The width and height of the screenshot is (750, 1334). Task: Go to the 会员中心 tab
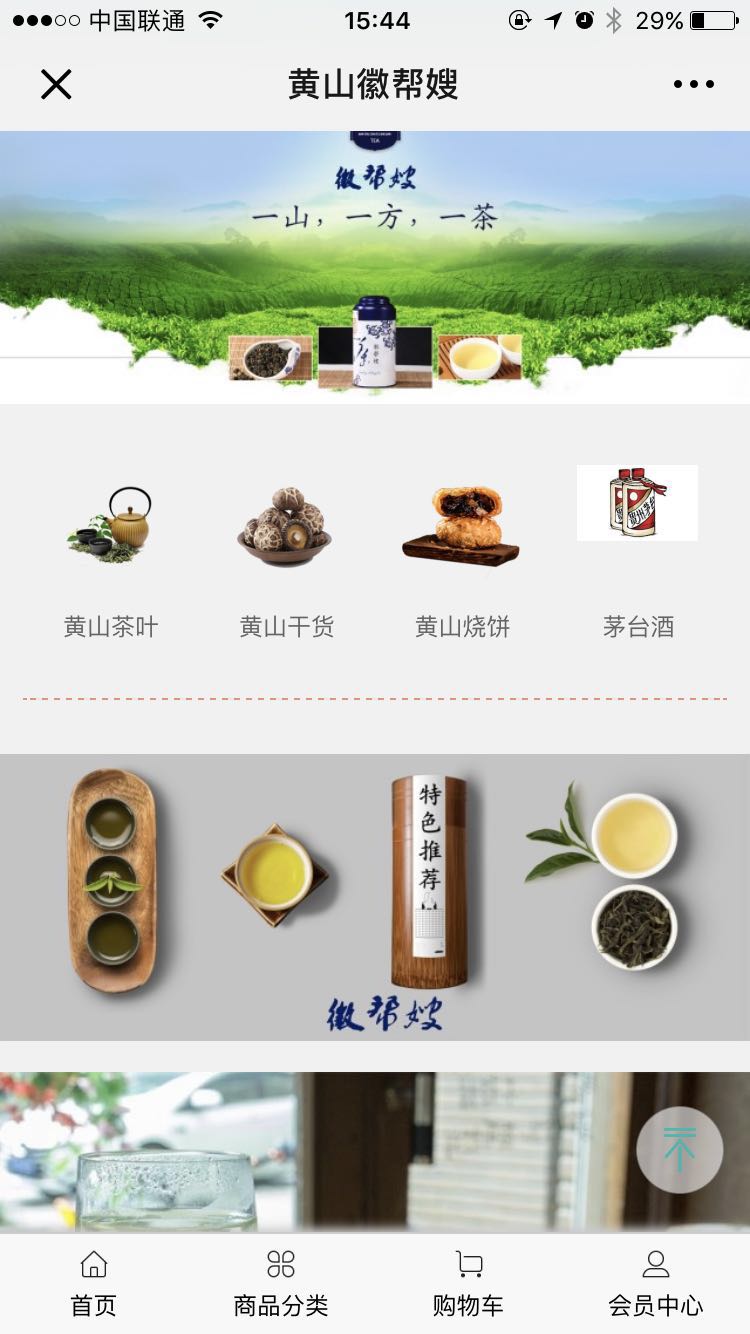pos(655,1284)
